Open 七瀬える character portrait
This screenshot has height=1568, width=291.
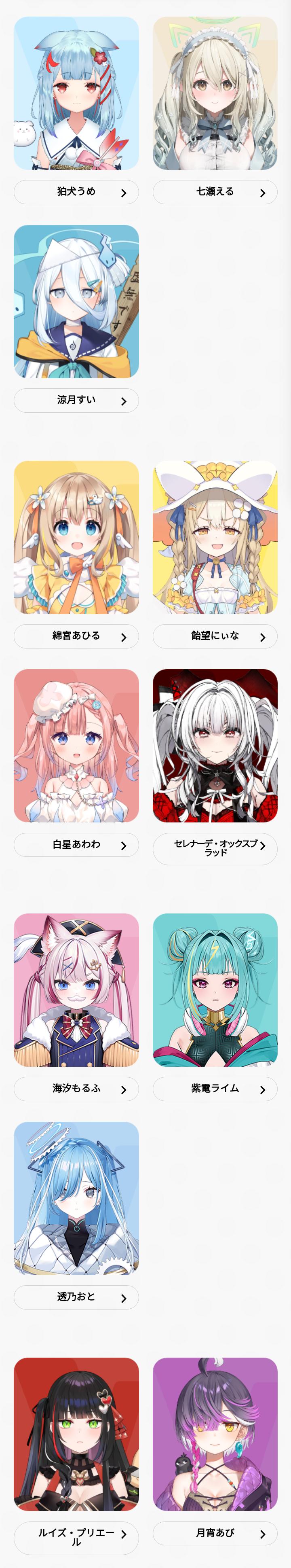pos(215,93)
